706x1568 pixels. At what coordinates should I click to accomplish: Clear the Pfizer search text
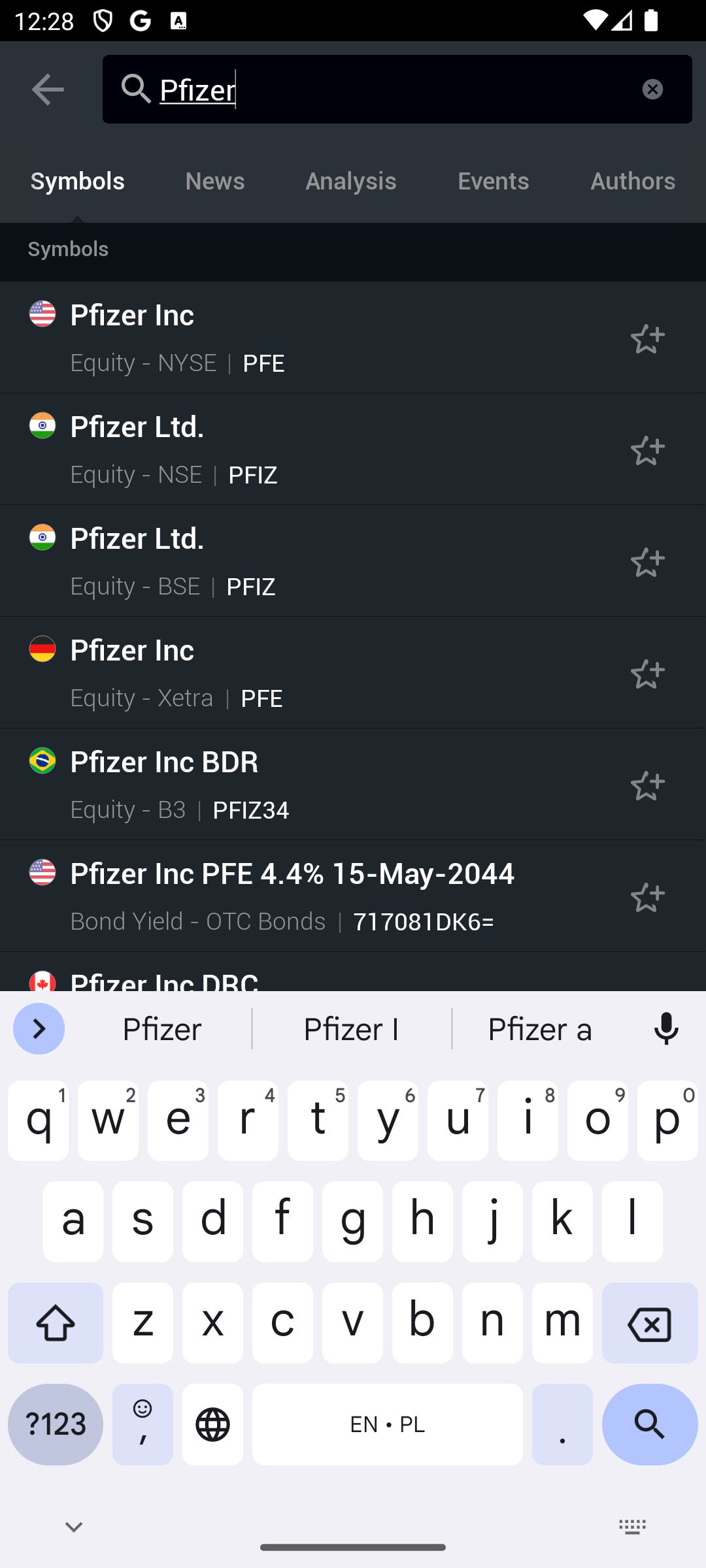[x=652, y=90]
